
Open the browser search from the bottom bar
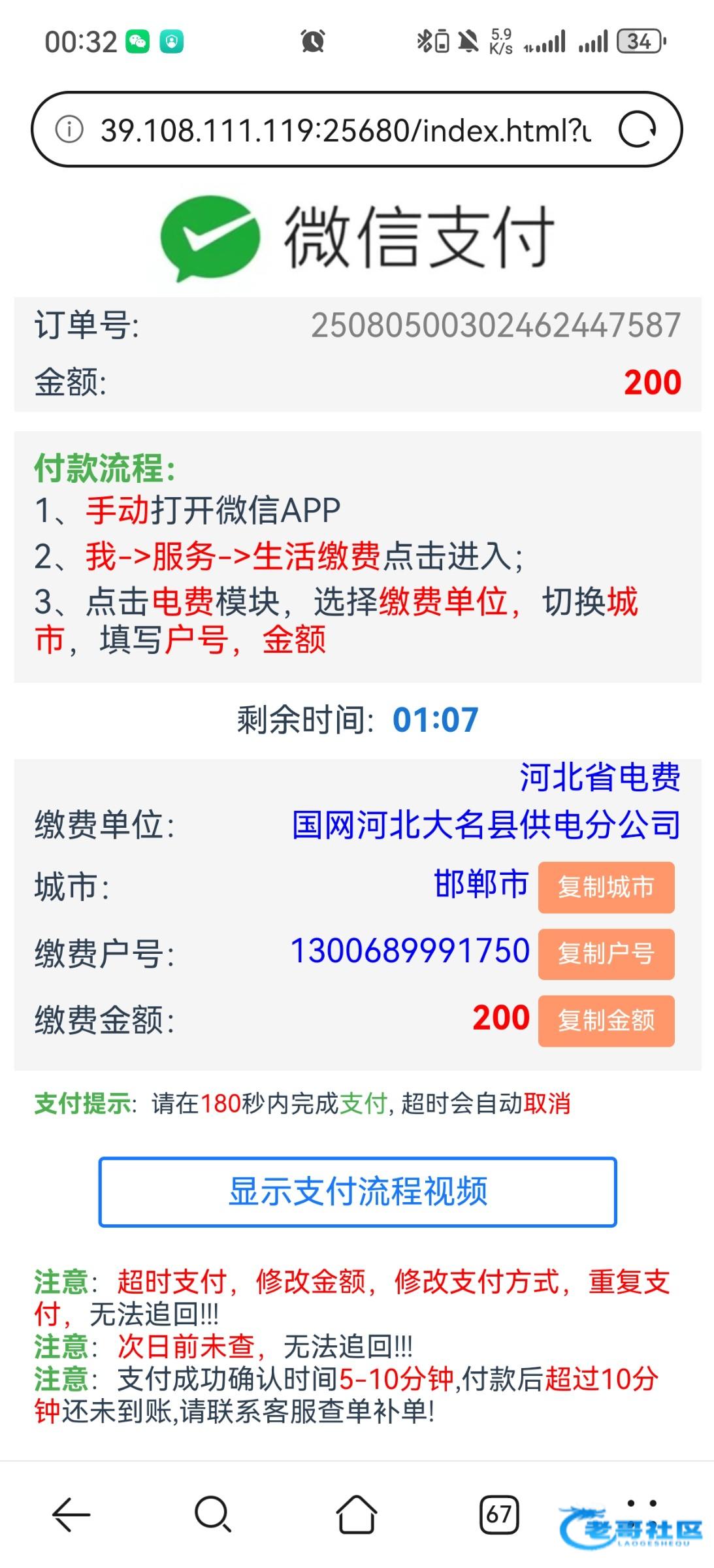click(x=213, y=1514)
